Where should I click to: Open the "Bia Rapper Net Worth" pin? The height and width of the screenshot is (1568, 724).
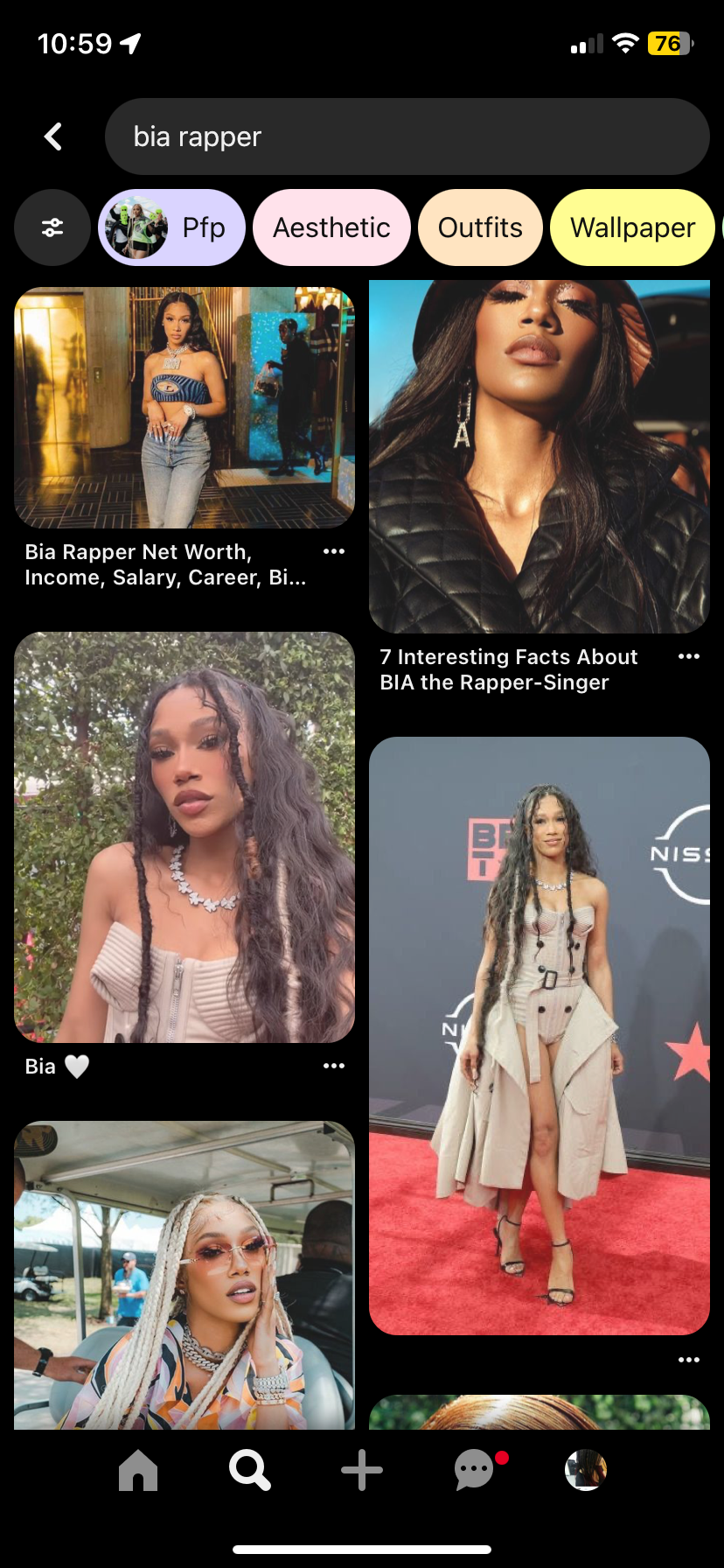click(x=184, y=408)
